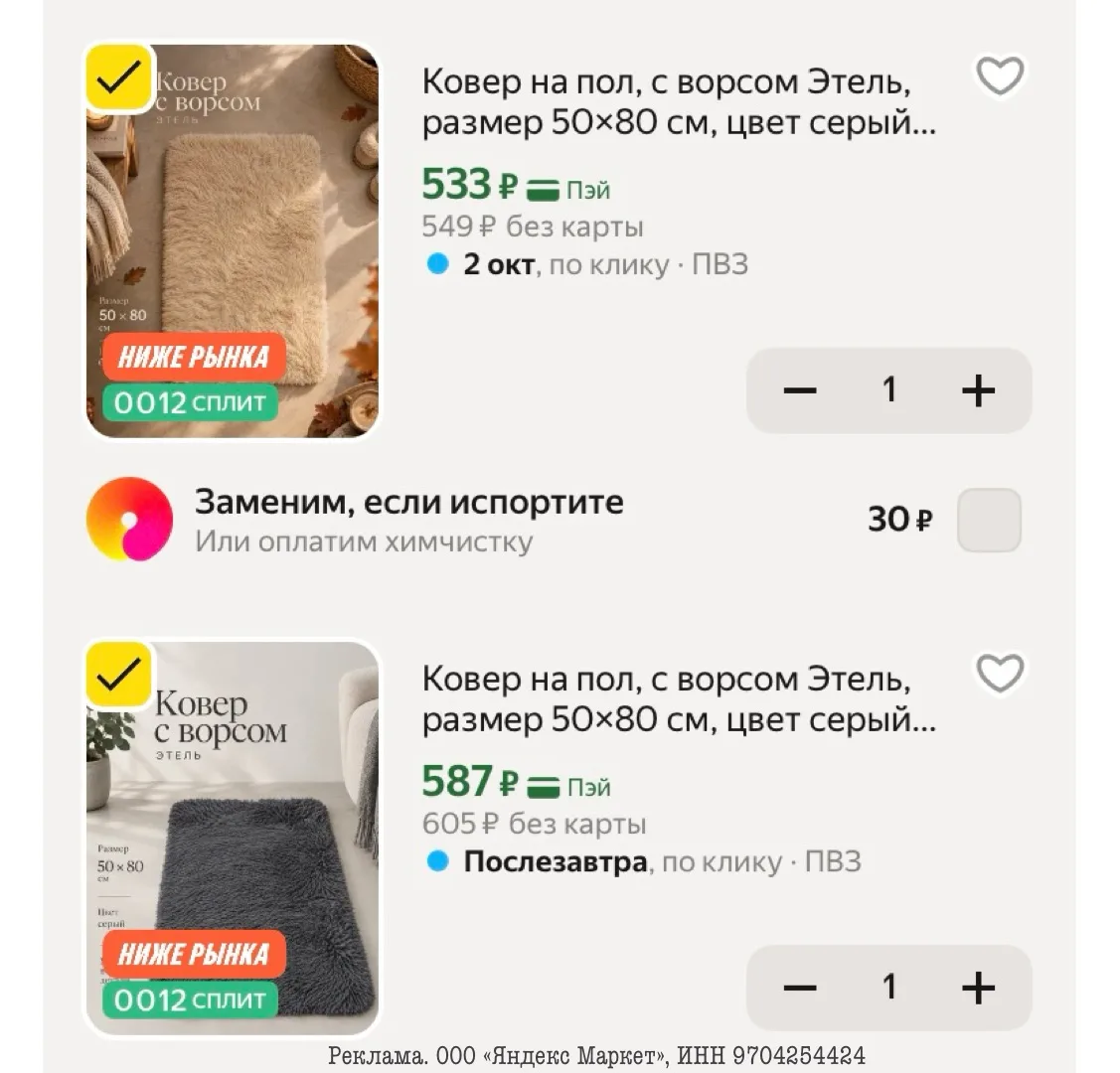Viewport: 1120px width, 1073px height.
Task: Increase quantity of the 533 ₽ rug
Action: pyautogui.click(x=978, y=390)
